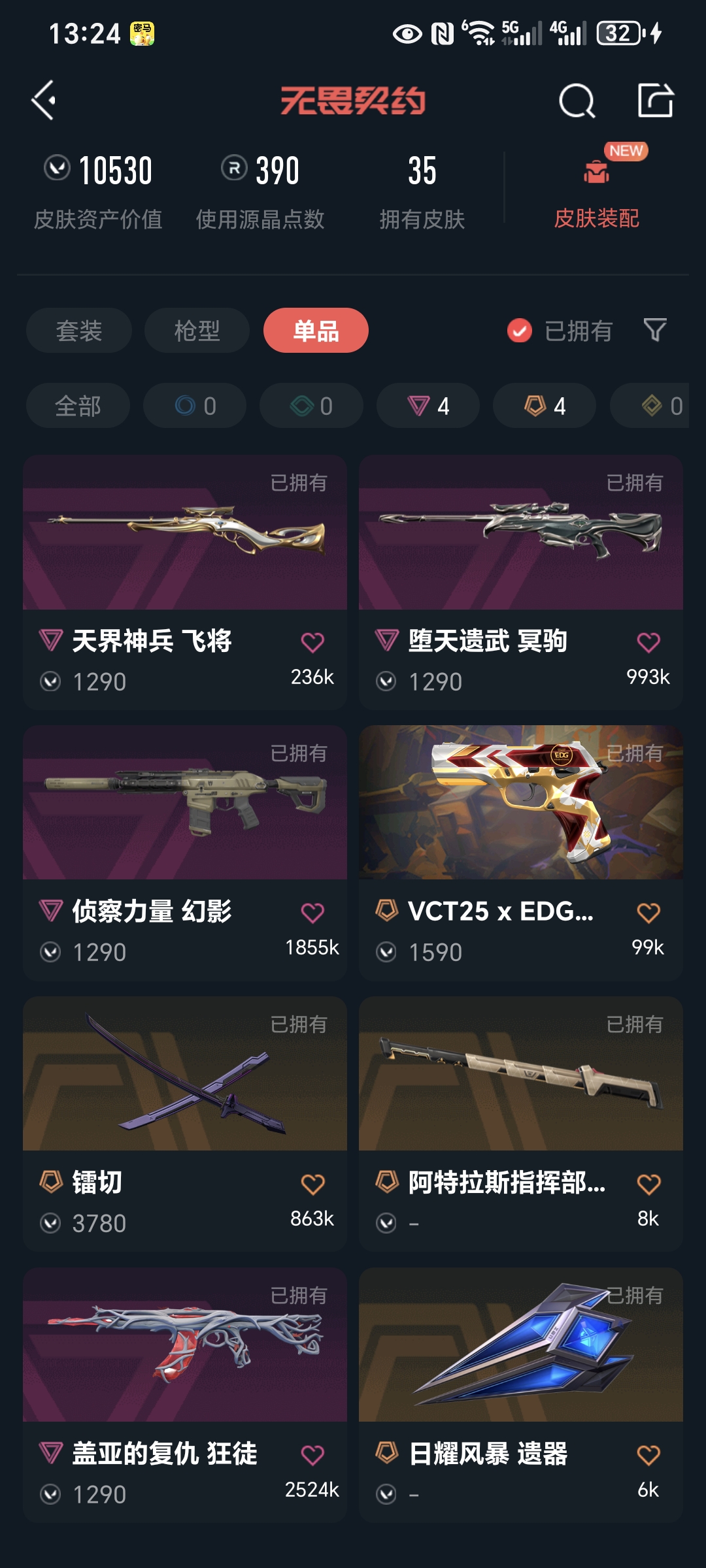Like the 镭切 melee skin

(x=312, y=1184)
